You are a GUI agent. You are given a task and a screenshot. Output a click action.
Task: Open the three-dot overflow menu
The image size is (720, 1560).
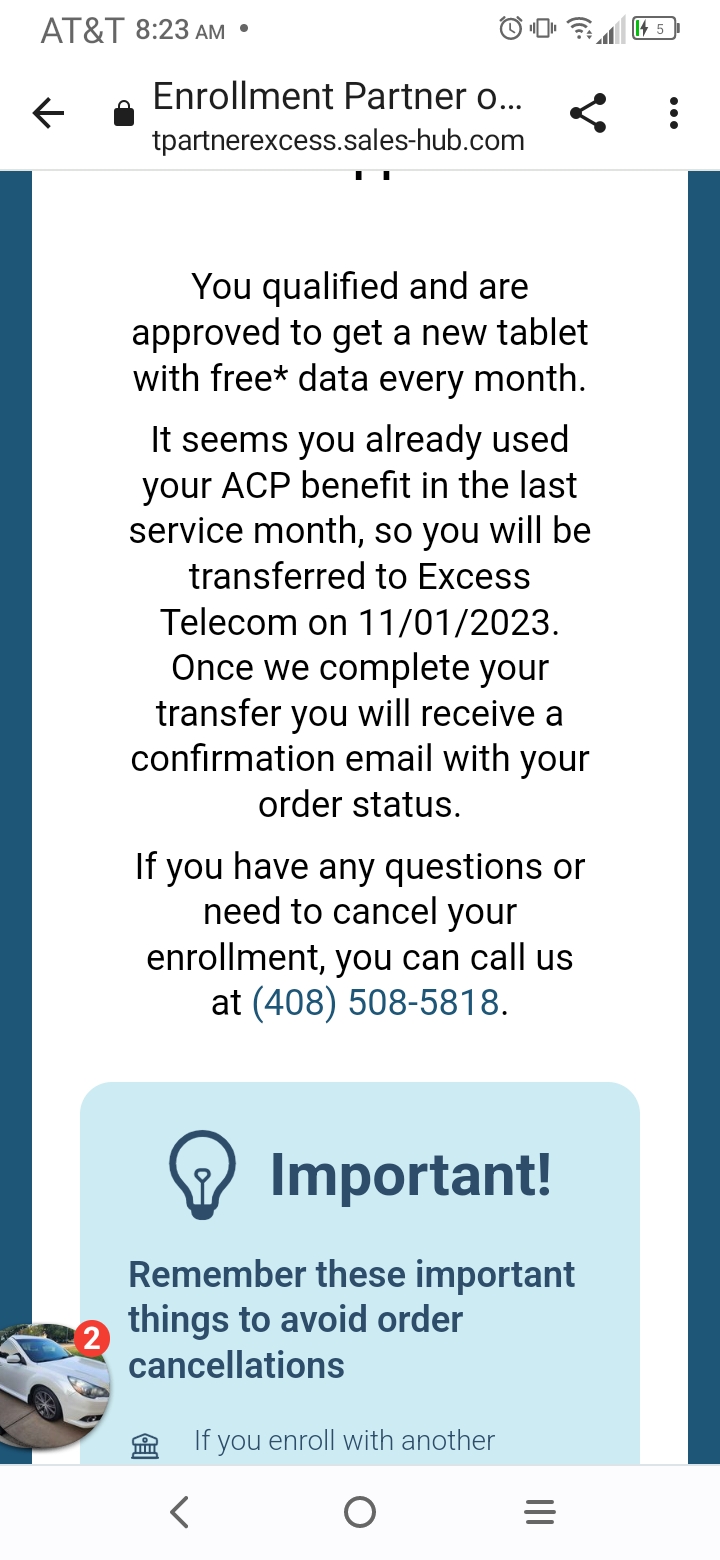[674, 113]
